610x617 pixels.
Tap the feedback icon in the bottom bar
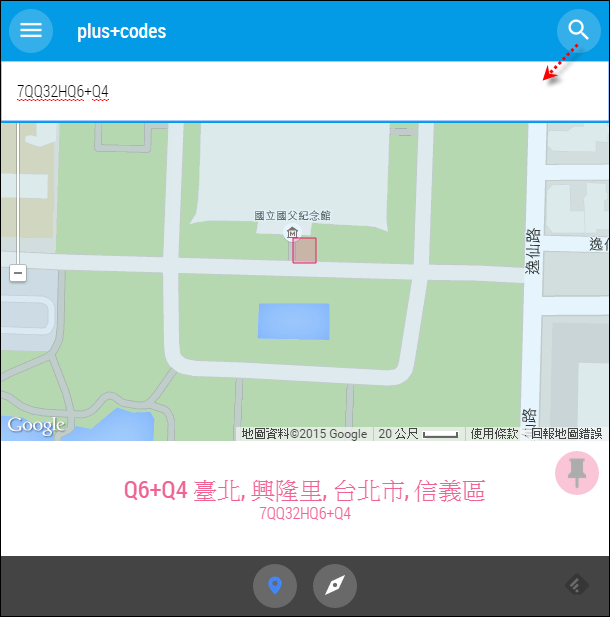(x=577, y=586)
